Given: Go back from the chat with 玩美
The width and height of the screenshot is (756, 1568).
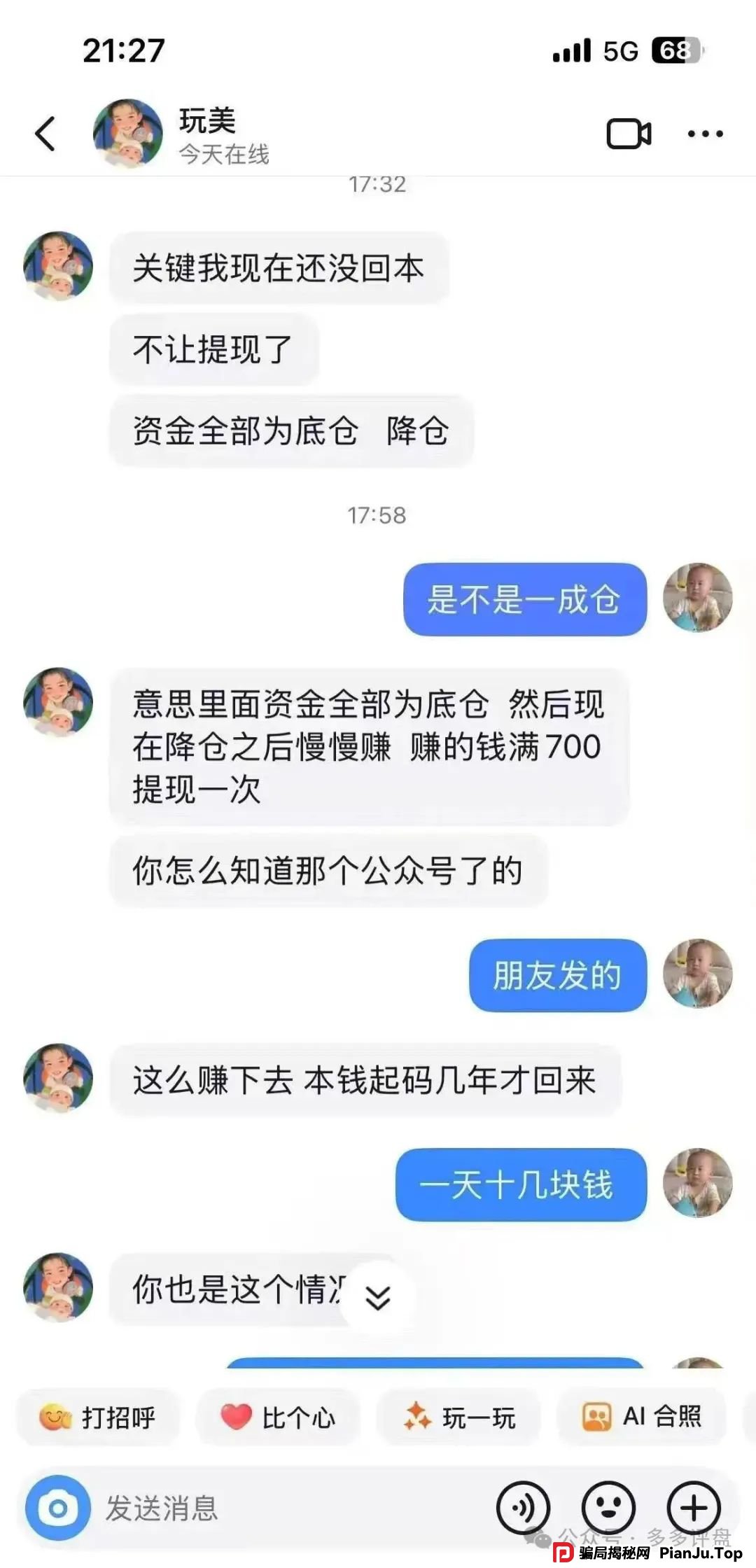Looking at the screenshot, I should 45,134.
